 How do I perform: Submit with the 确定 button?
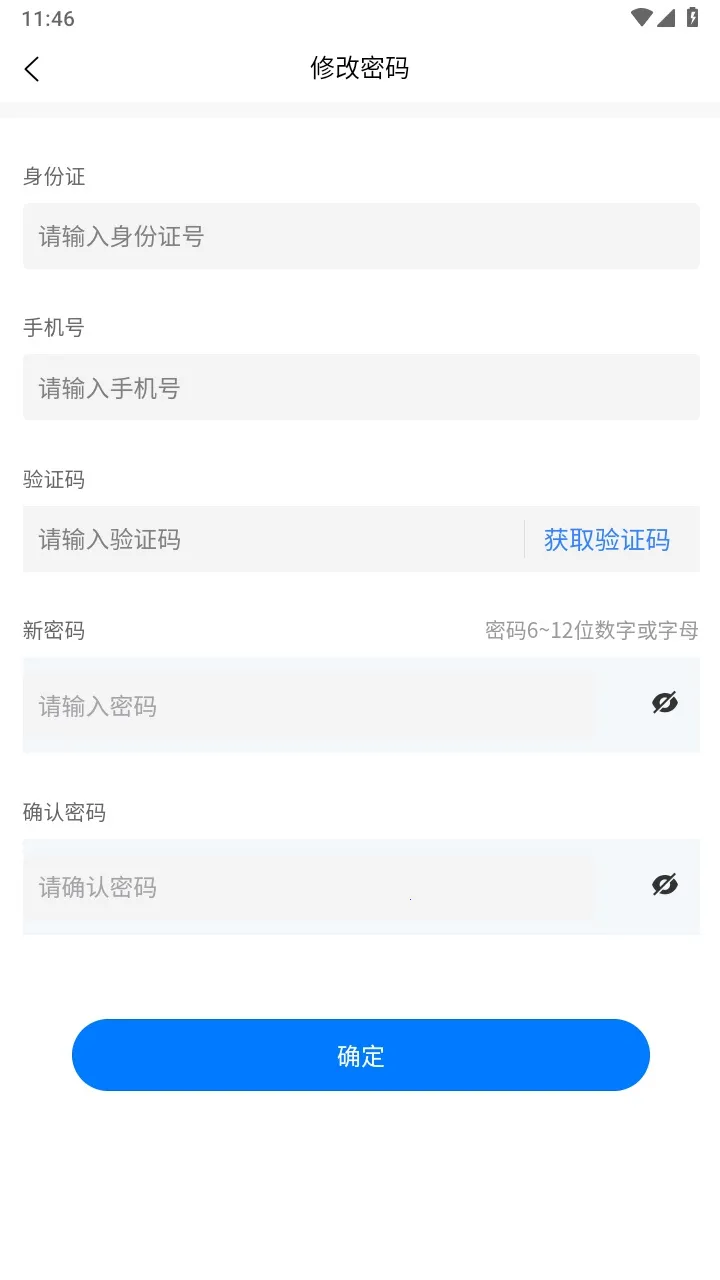360,1055
